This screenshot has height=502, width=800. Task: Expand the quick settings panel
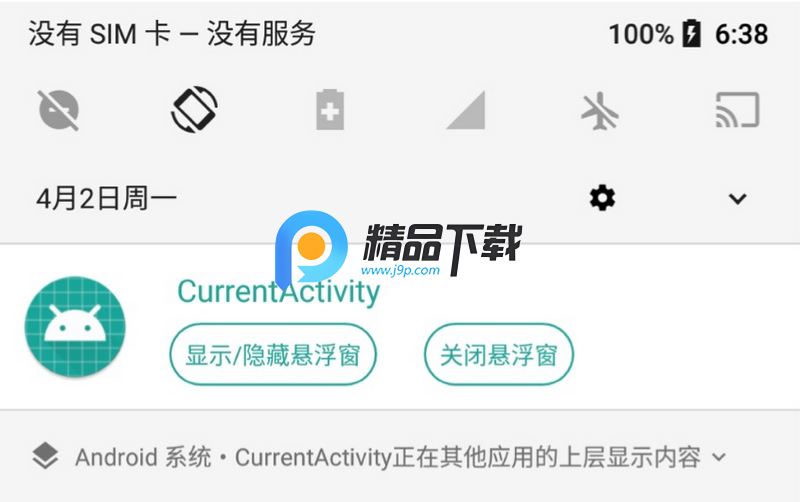737,198
